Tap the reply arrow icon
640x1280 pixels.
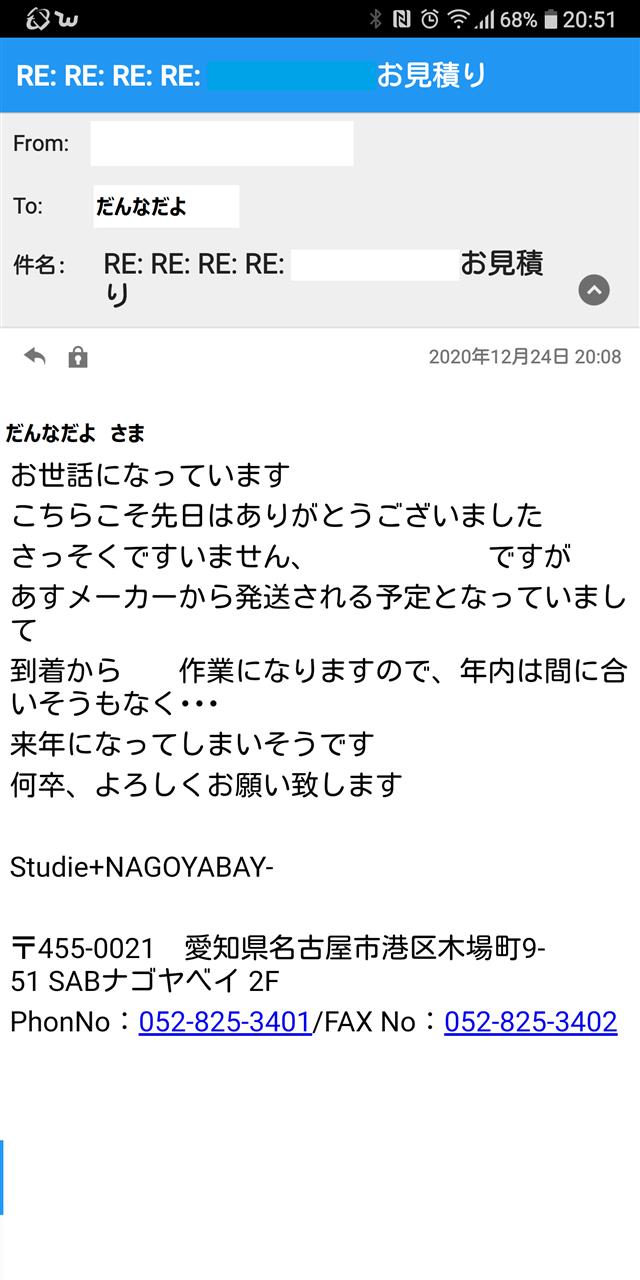[35, 356]
